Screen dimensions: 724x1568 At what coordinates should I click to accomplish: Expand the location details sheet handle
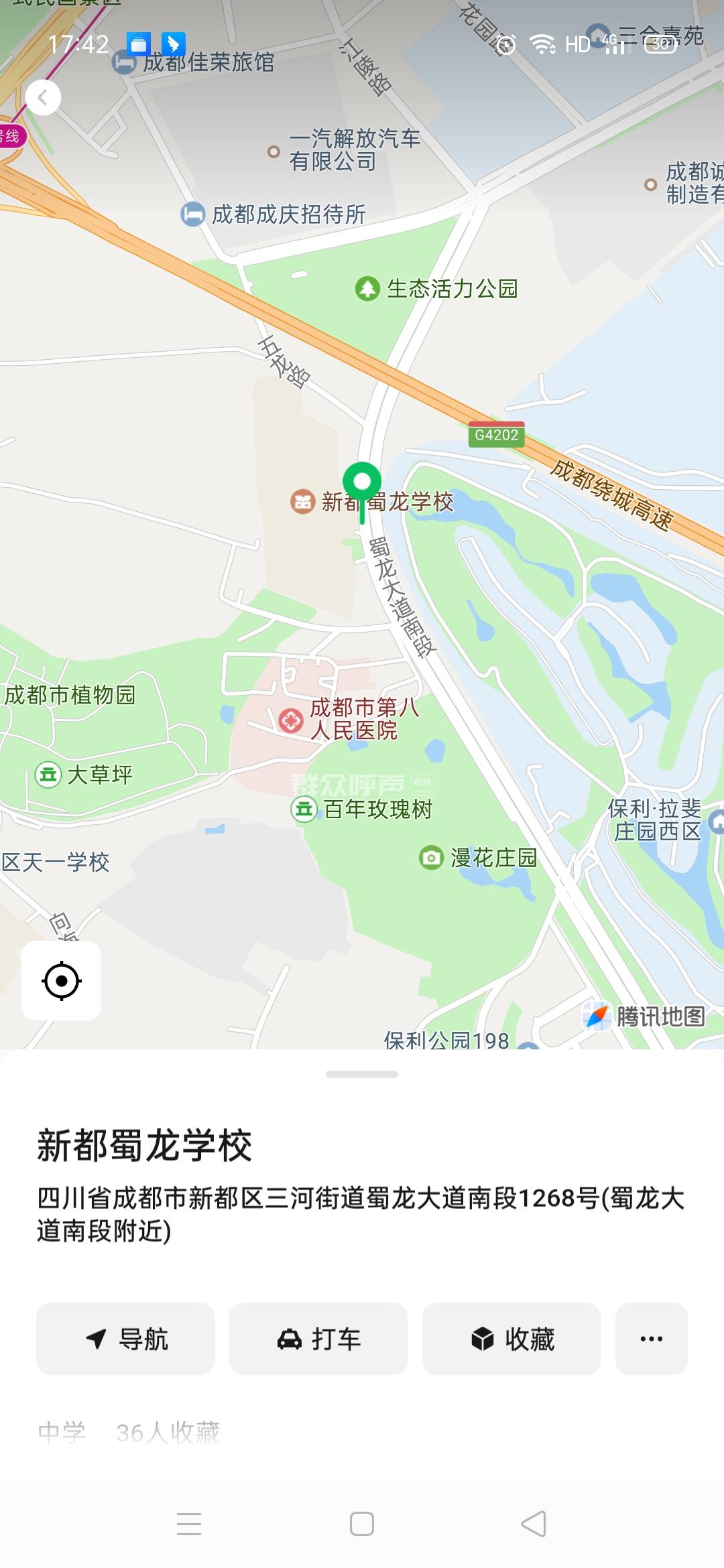[362, 1074]
